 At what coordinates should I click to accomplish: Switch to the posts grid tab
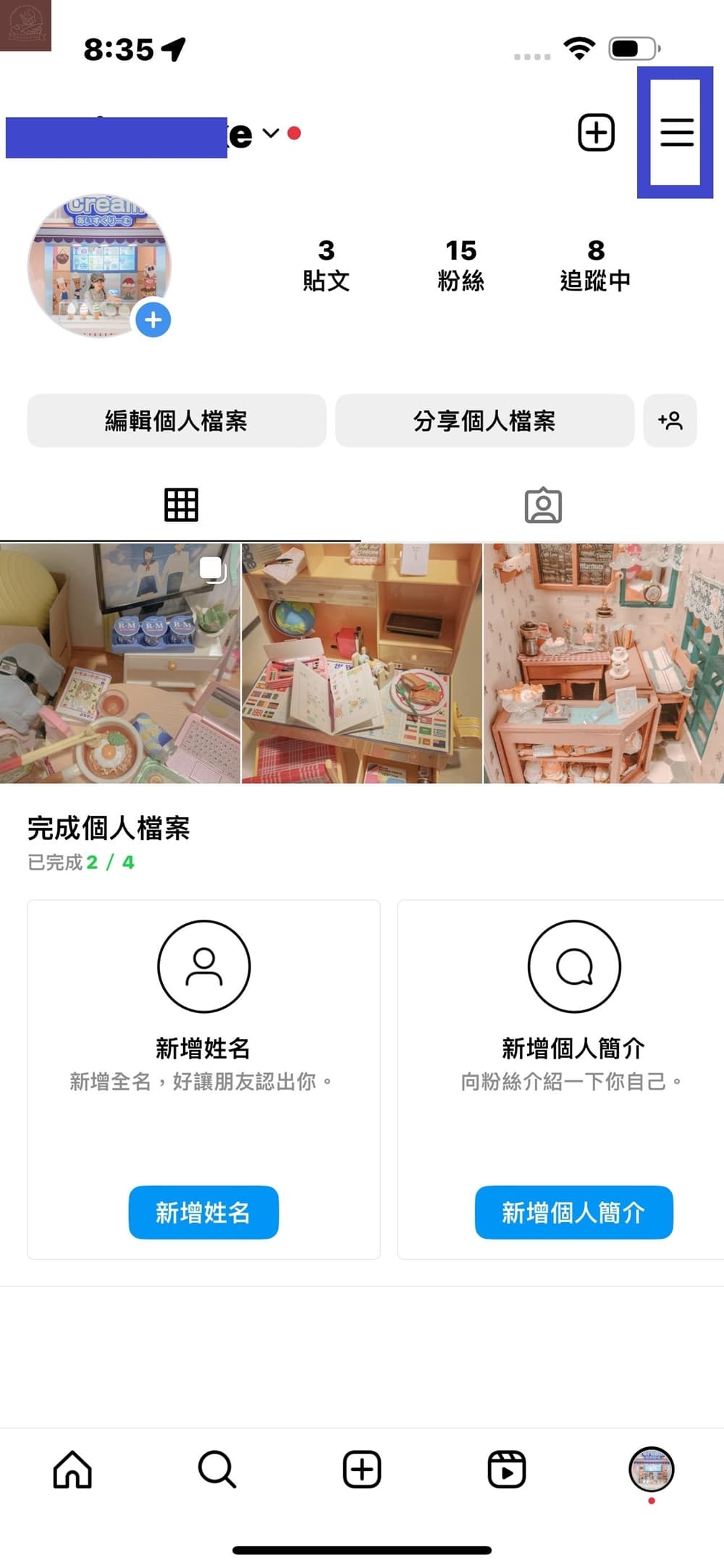(180, 504)
